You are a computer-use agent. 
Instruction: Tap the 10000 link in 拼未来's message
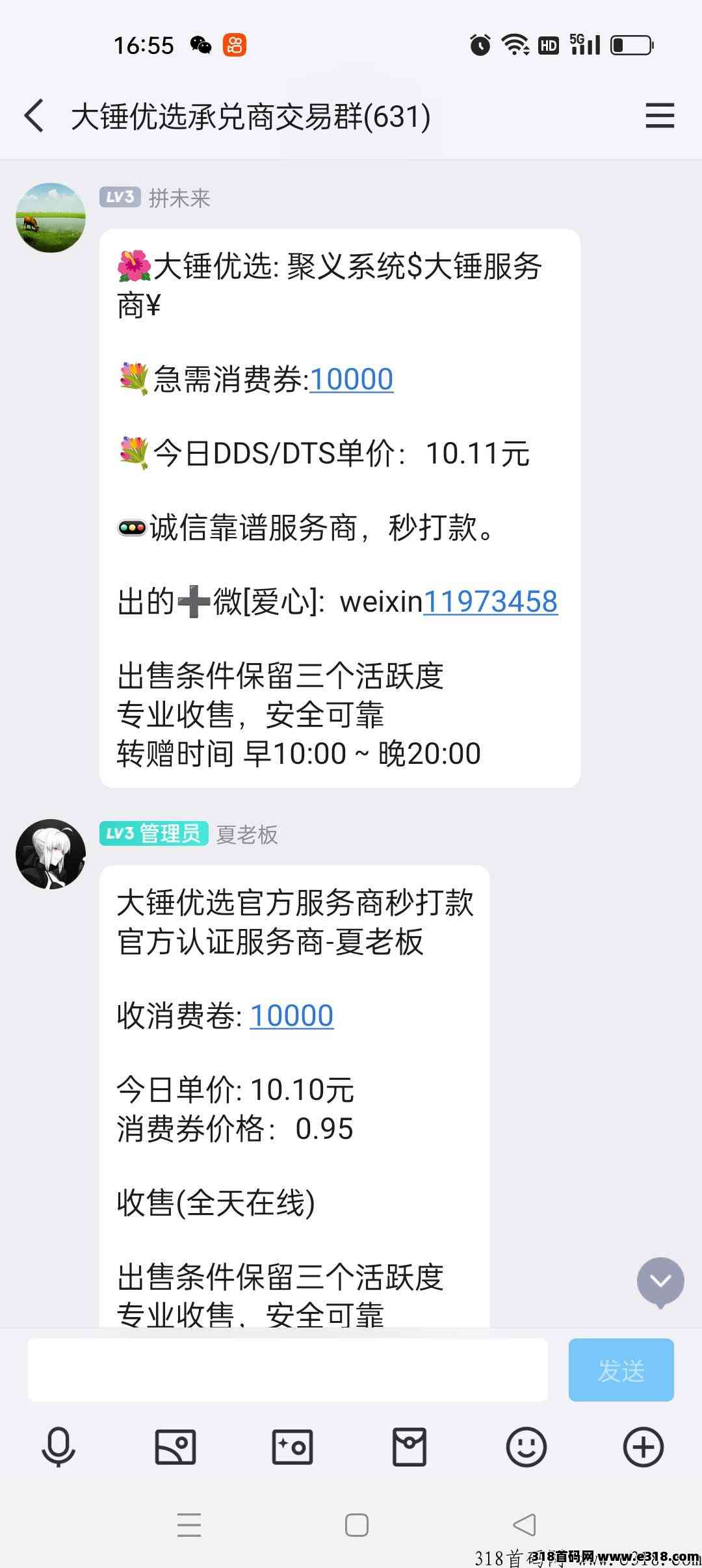pos(352,379)
